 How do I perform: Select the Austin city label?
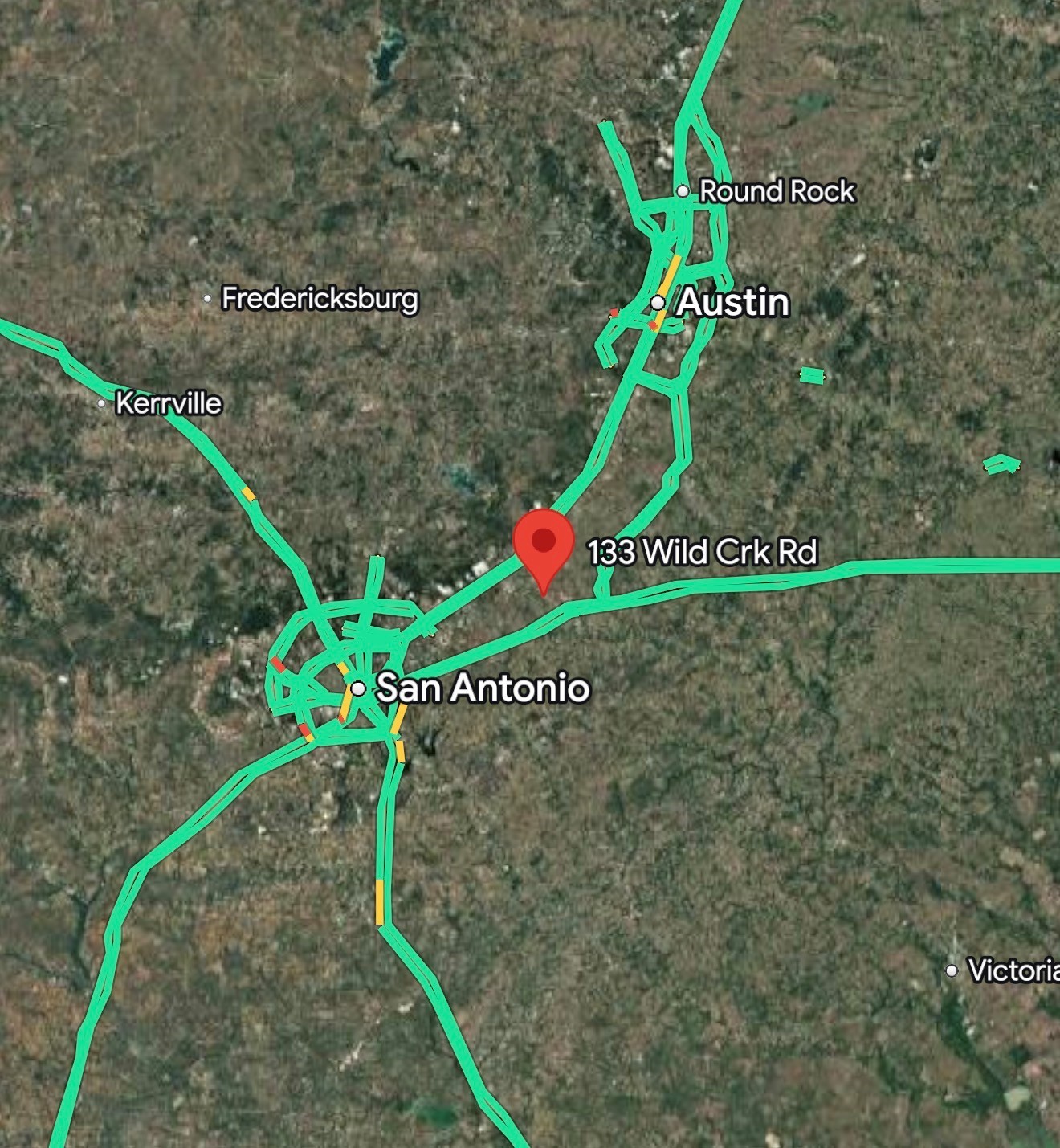[732, 303]
